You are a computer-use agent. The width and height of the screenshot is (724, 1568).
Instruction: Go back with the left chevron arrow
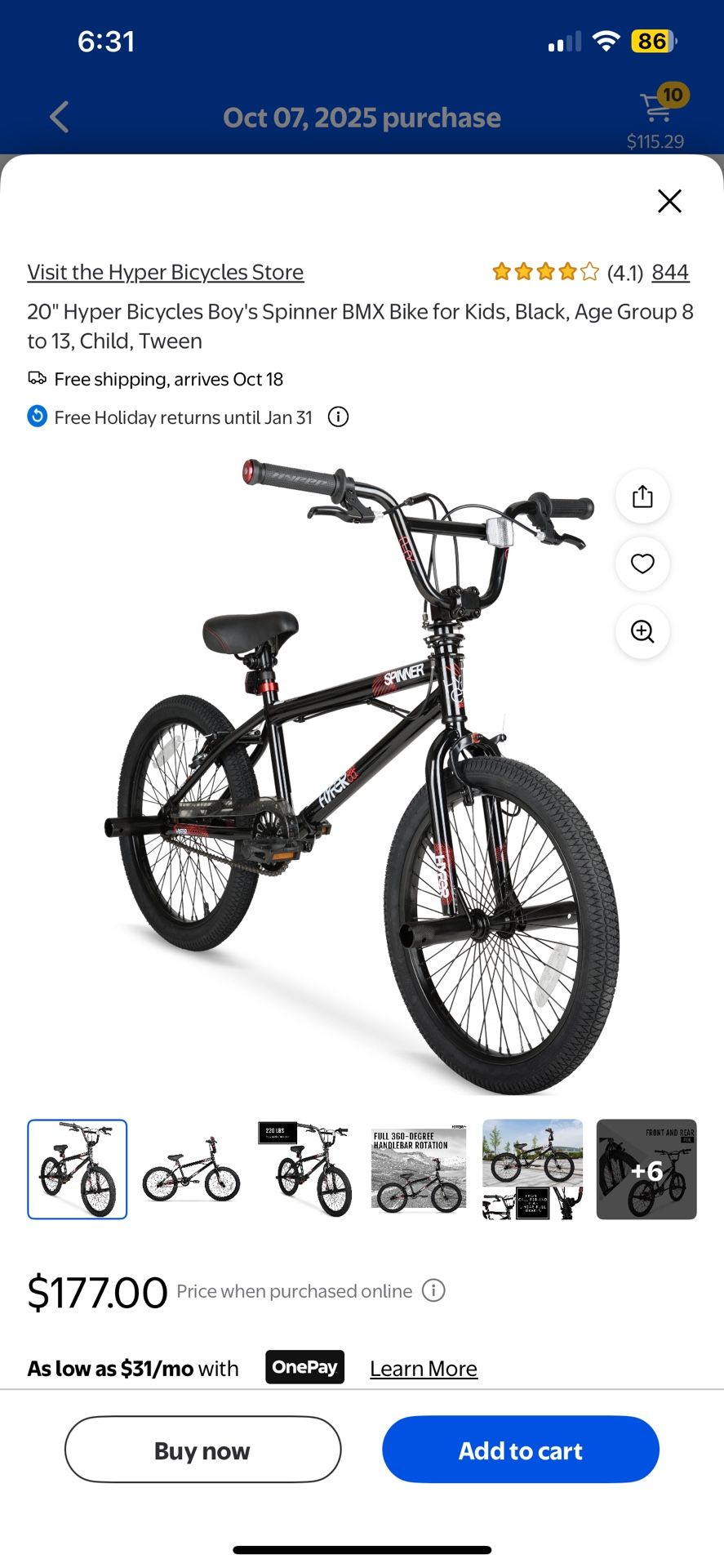click(58, 117)
